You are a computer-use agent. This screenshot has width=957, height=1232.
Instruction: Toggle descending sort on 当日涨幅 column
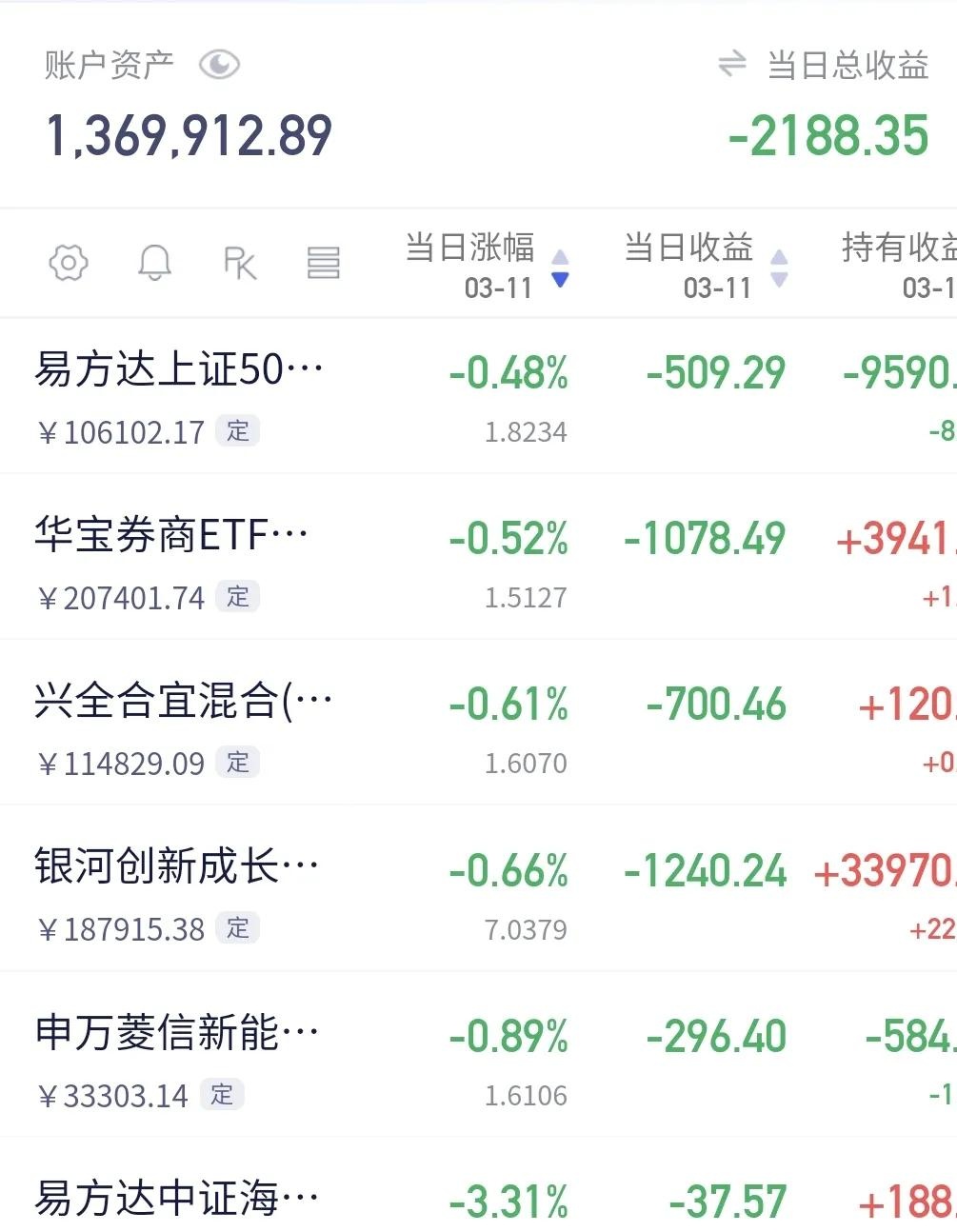pos(561,281)
